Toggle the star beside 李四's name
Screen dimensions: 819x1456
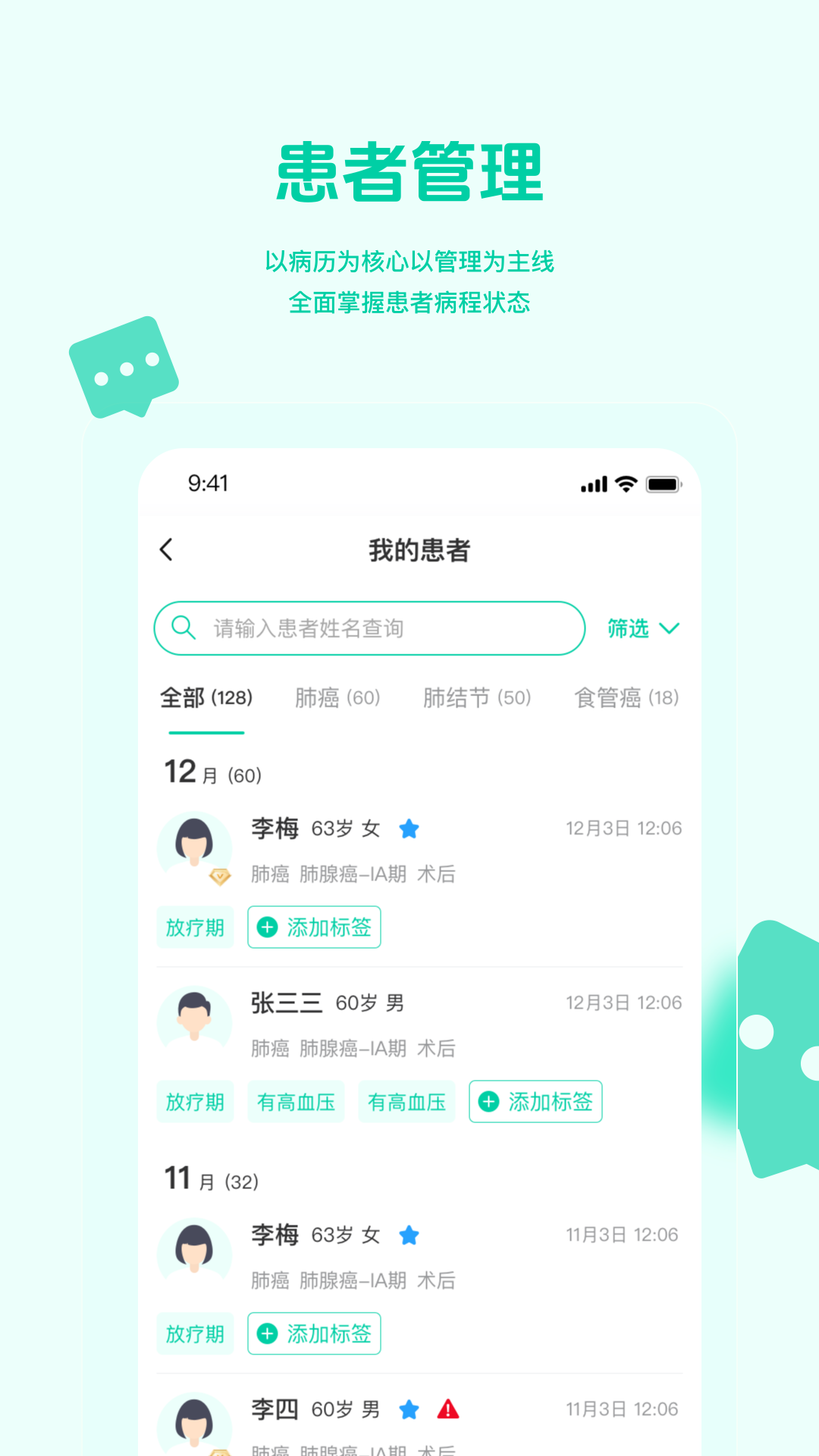pos(408,1408)
